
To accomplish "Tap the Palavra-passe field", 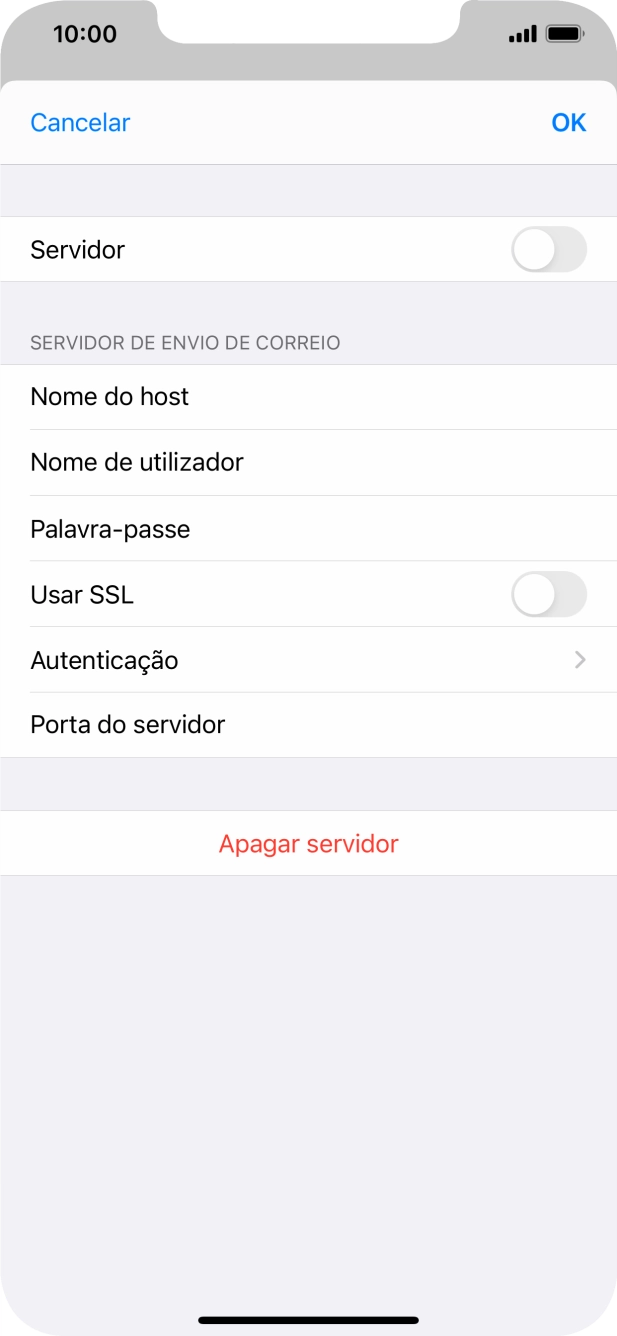I will 308,529.
